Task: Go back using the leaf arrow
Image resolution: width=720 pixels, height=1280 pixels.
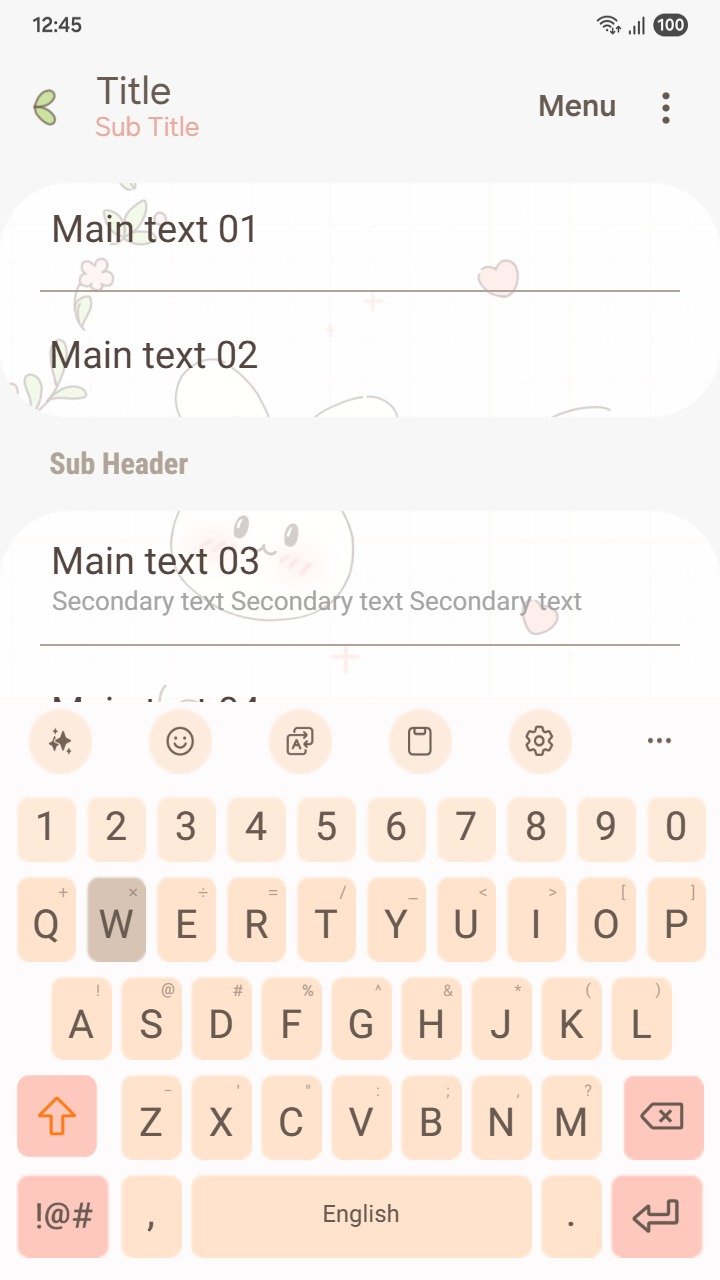Action: (45, 107)
